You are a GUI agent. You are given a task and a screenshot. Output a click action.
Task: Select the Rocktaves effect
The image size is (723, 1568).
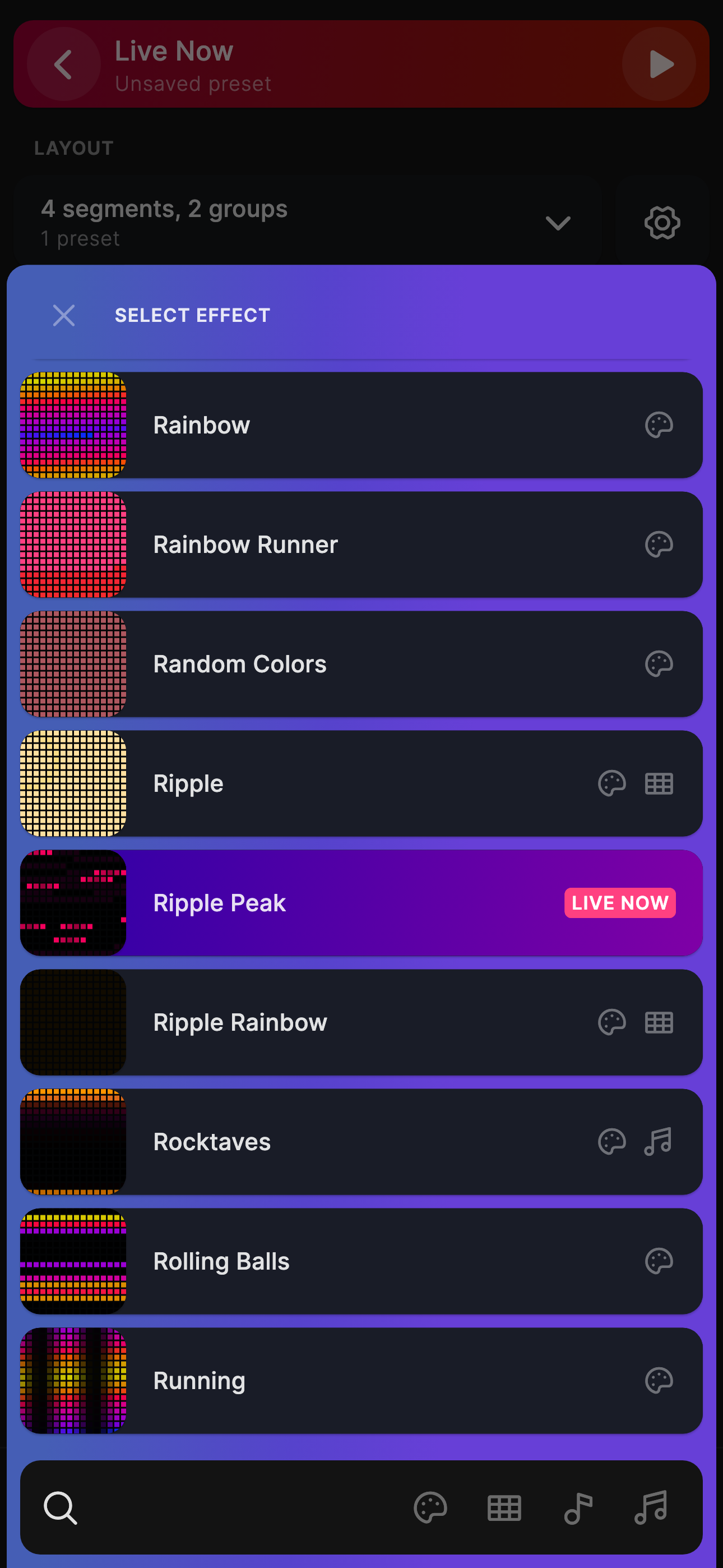point(361,1141)
